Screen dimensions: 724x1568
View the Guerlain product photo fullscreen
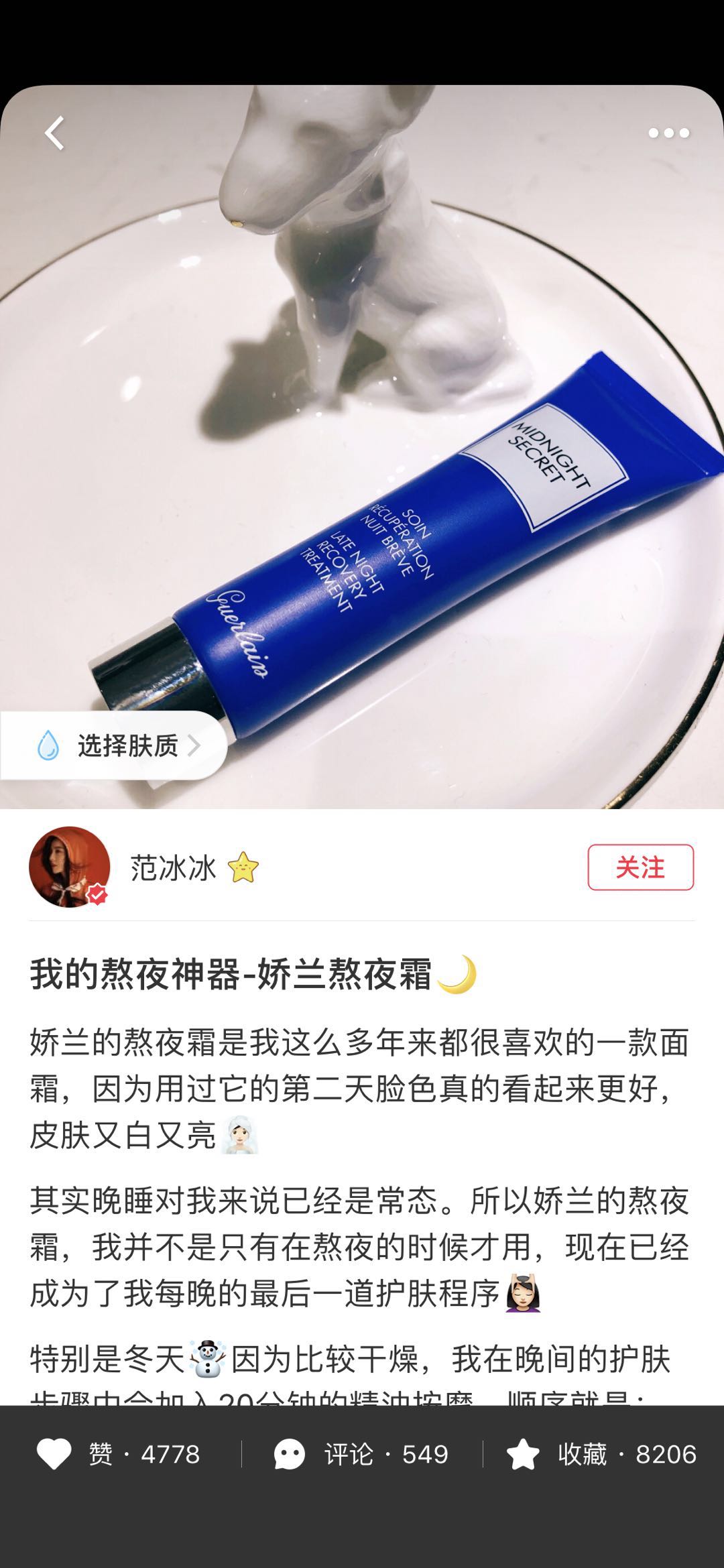tap(362, 436)
